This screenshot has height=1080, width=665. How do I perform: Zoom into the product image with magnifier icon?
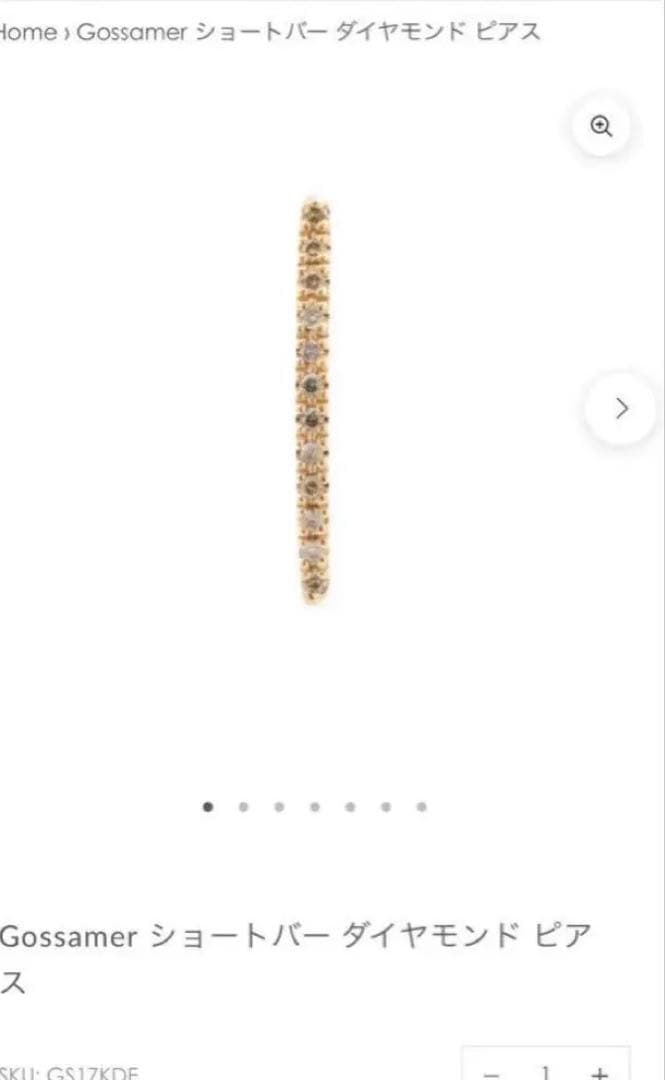pyautogui.click(x=601, y=126)
